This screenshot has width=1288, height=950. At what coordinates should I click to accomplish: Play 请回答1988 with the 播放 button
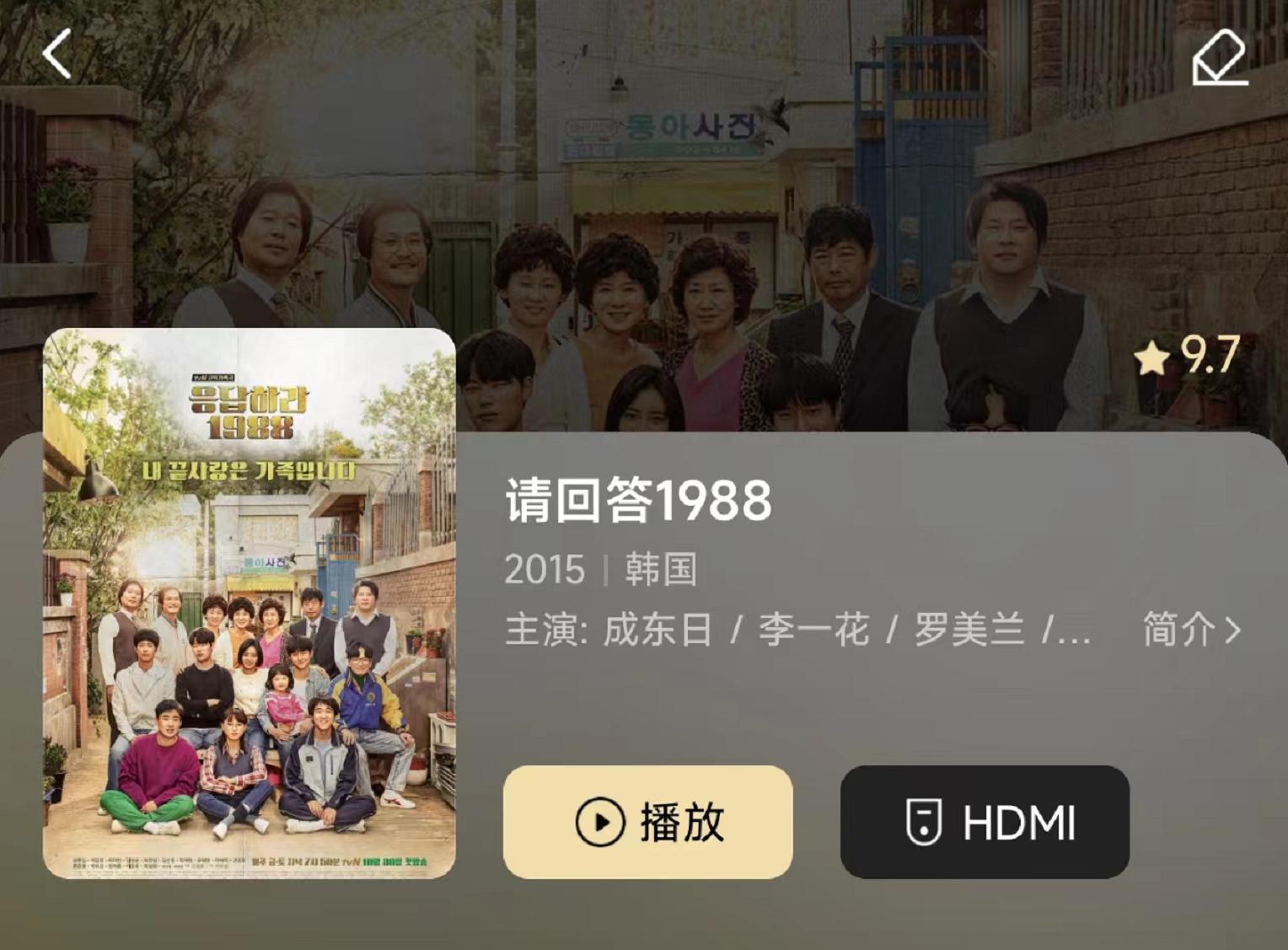(x=647, y=822)
